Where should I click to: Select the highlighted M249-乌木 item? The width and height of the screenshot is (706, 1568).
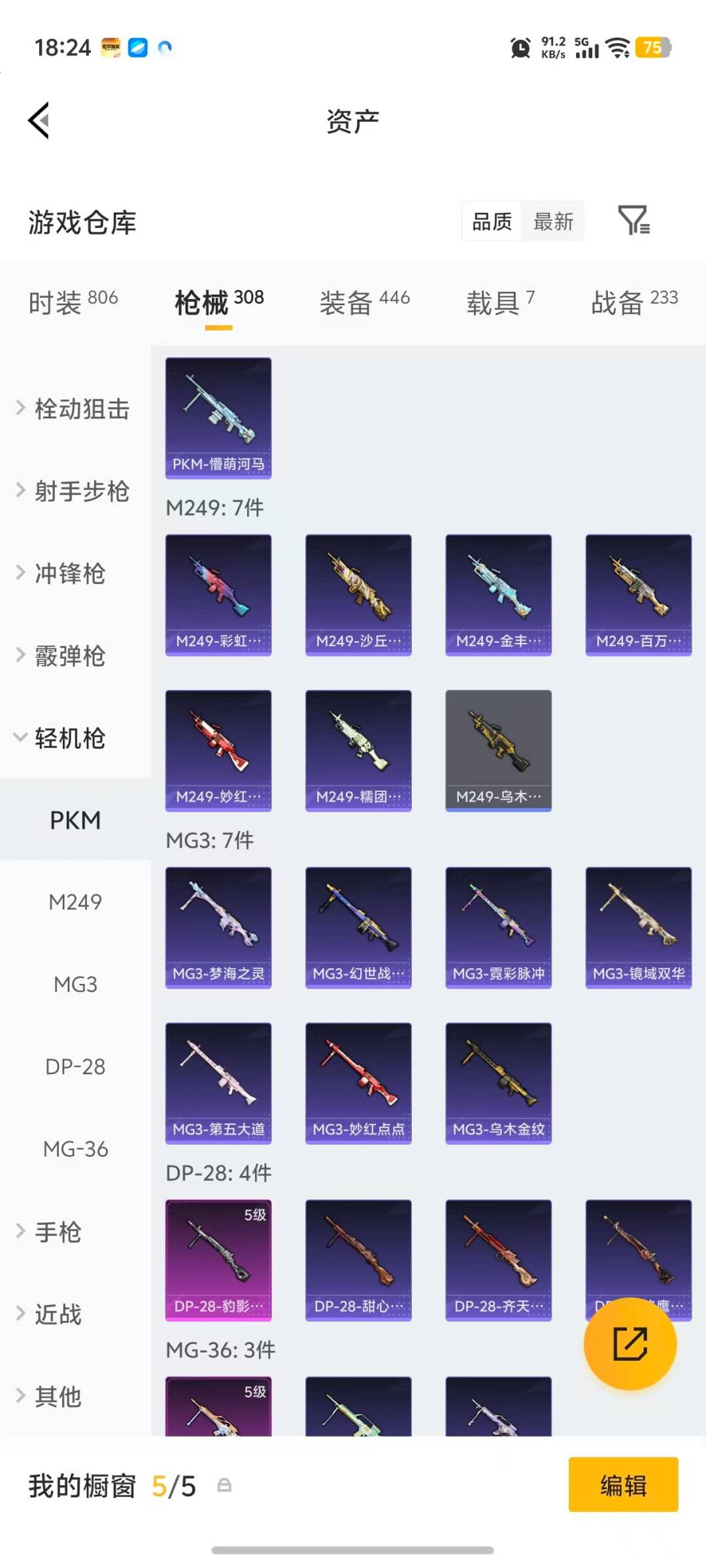498,750
